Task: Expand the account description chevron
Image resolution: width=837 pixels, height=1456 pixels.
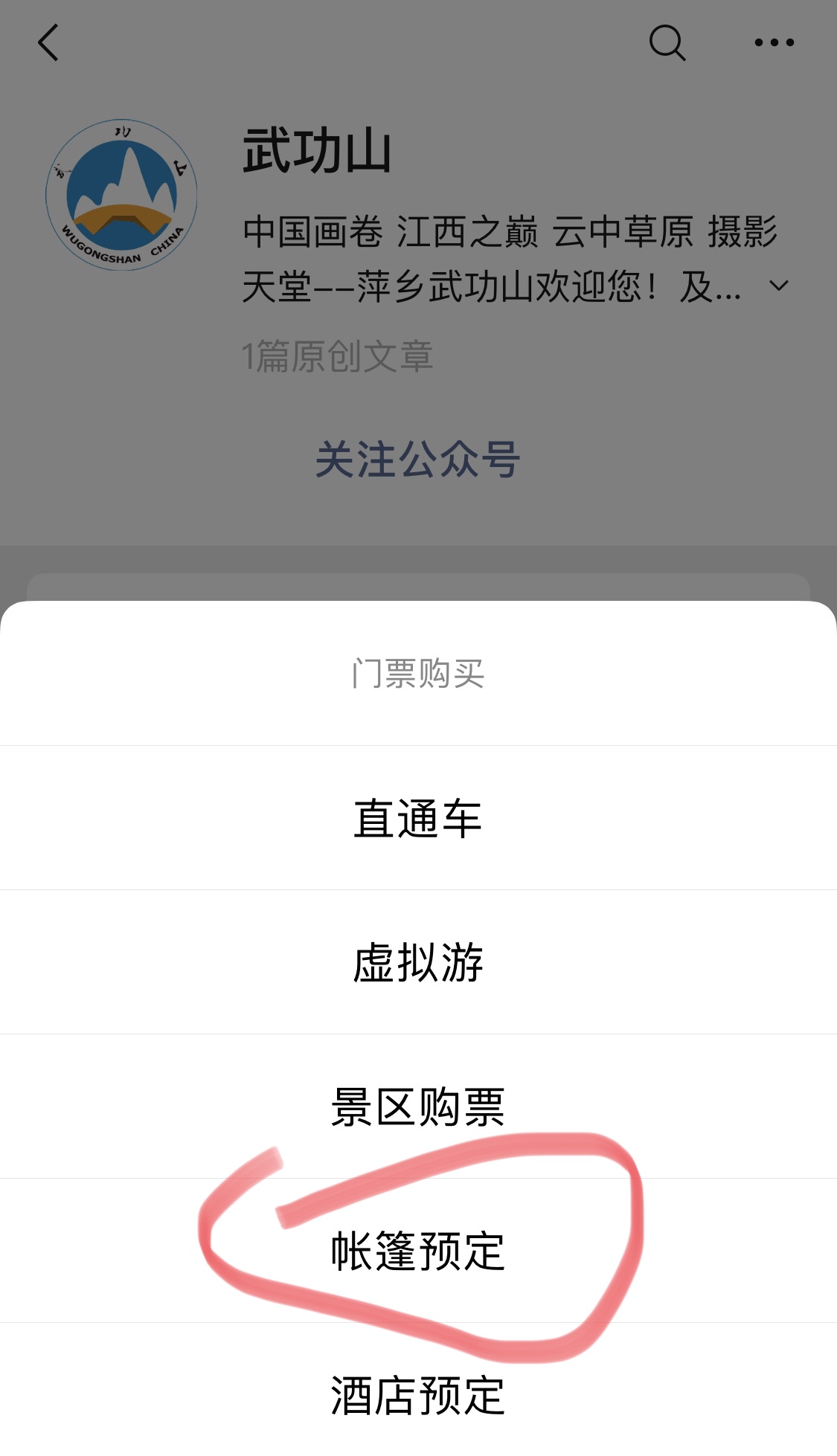Action: pos(779,286)
